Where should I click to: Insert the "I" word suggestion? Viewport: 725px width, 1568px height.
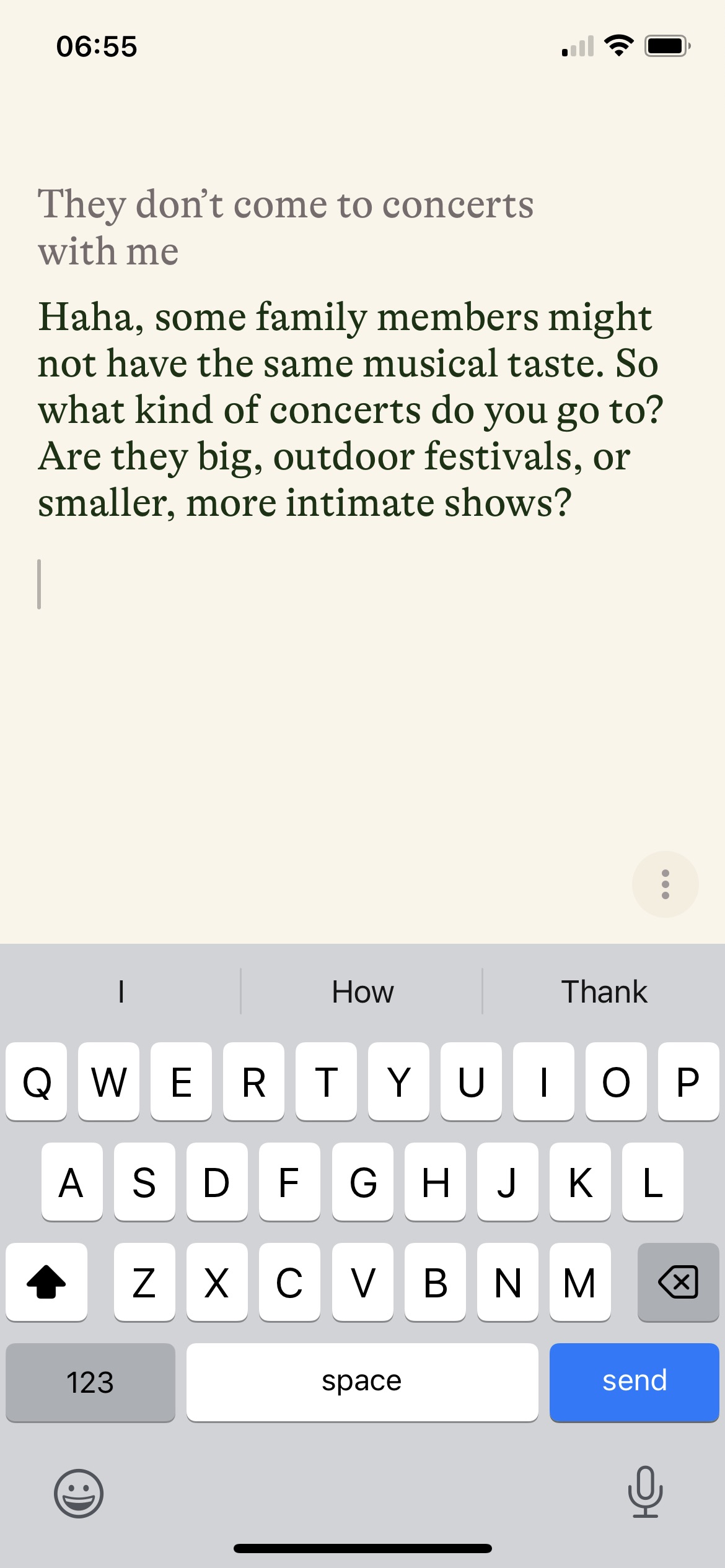coord(121,991)
